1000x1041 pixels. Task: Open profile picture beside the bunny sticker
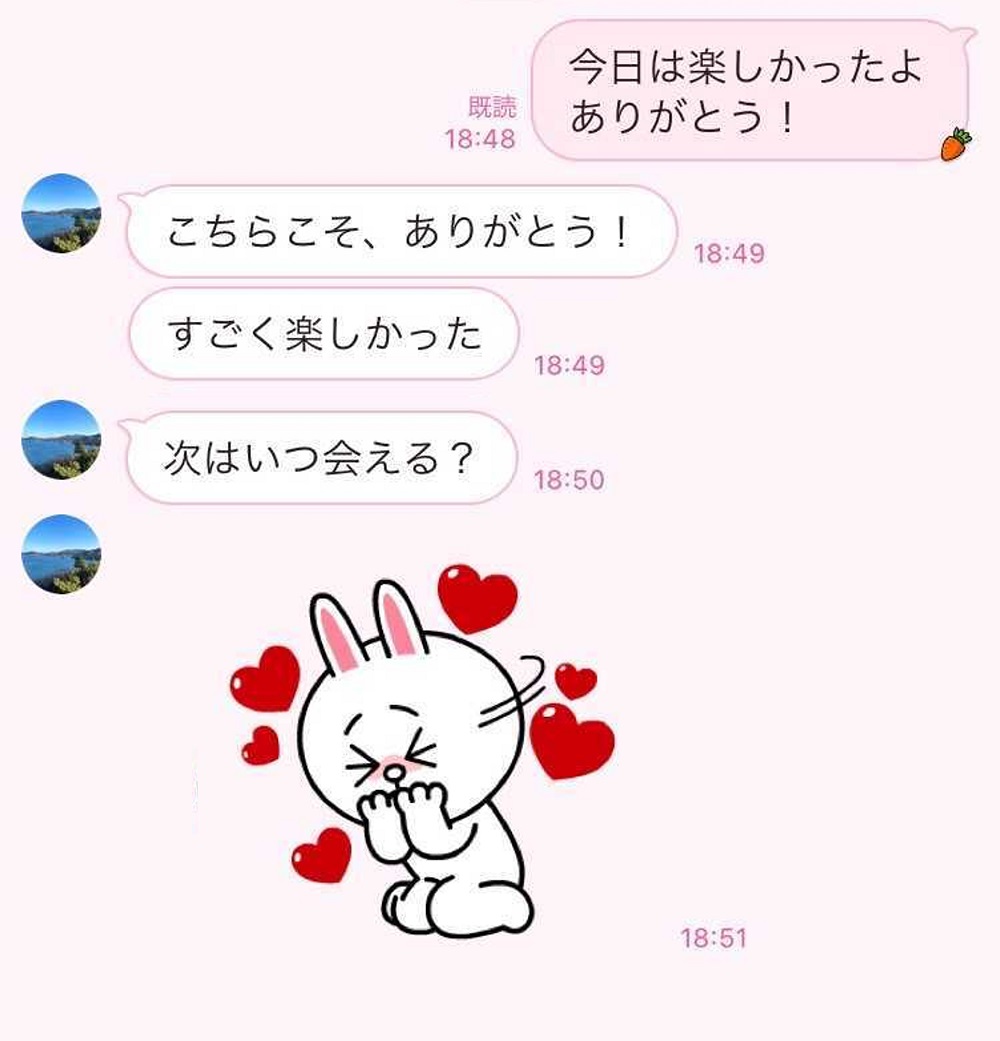61,554
